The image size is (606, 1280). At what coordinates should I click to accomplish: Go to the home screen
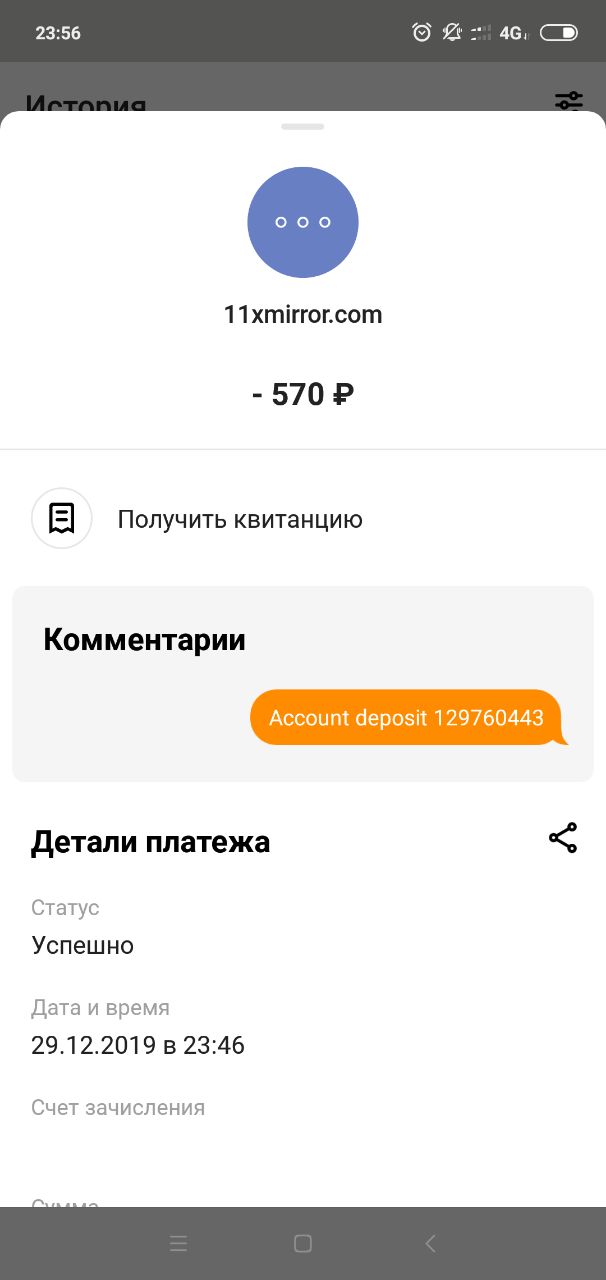tap(303, 1243)
